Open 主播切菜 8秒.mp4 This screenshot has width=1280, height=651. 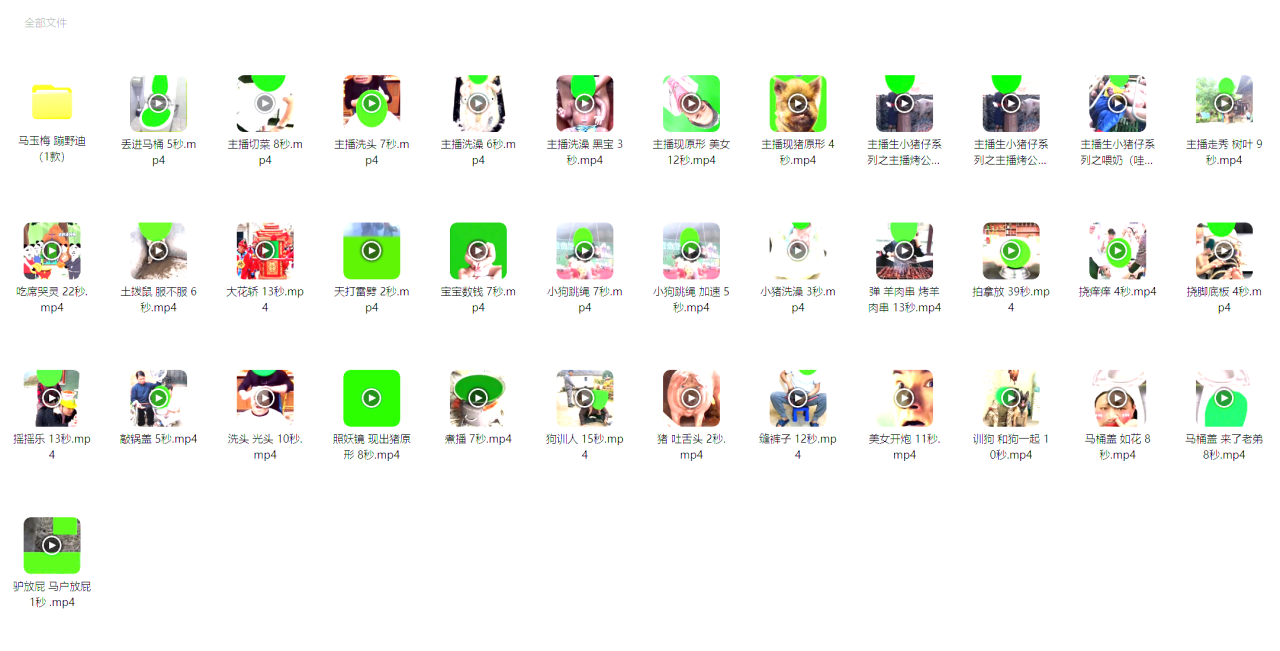click(265, 103)
